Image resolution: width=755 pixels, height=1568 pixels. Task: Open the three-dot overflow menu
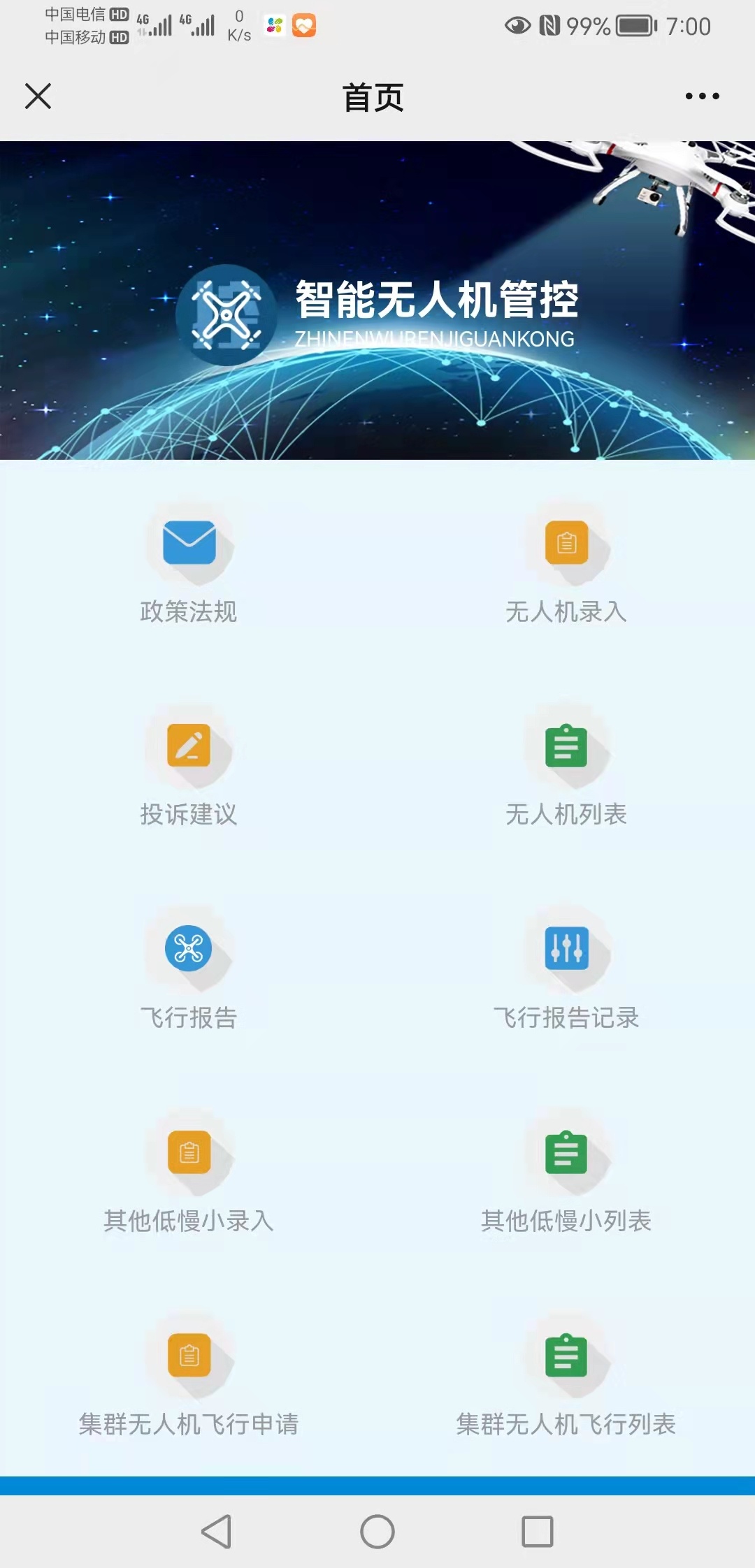(x=702, y=96)
